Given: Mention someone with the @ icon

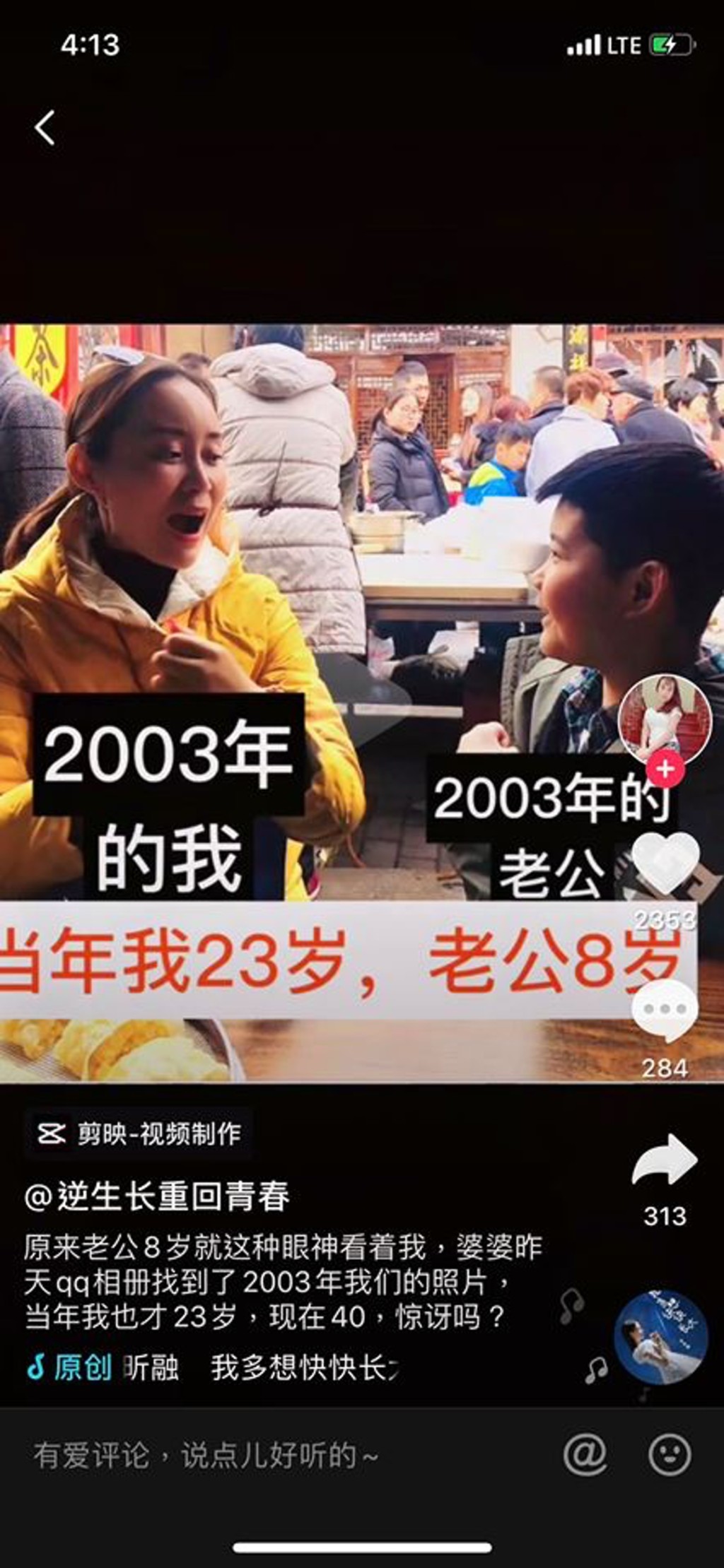Looking at the screenshot, I should [585, 1455].
